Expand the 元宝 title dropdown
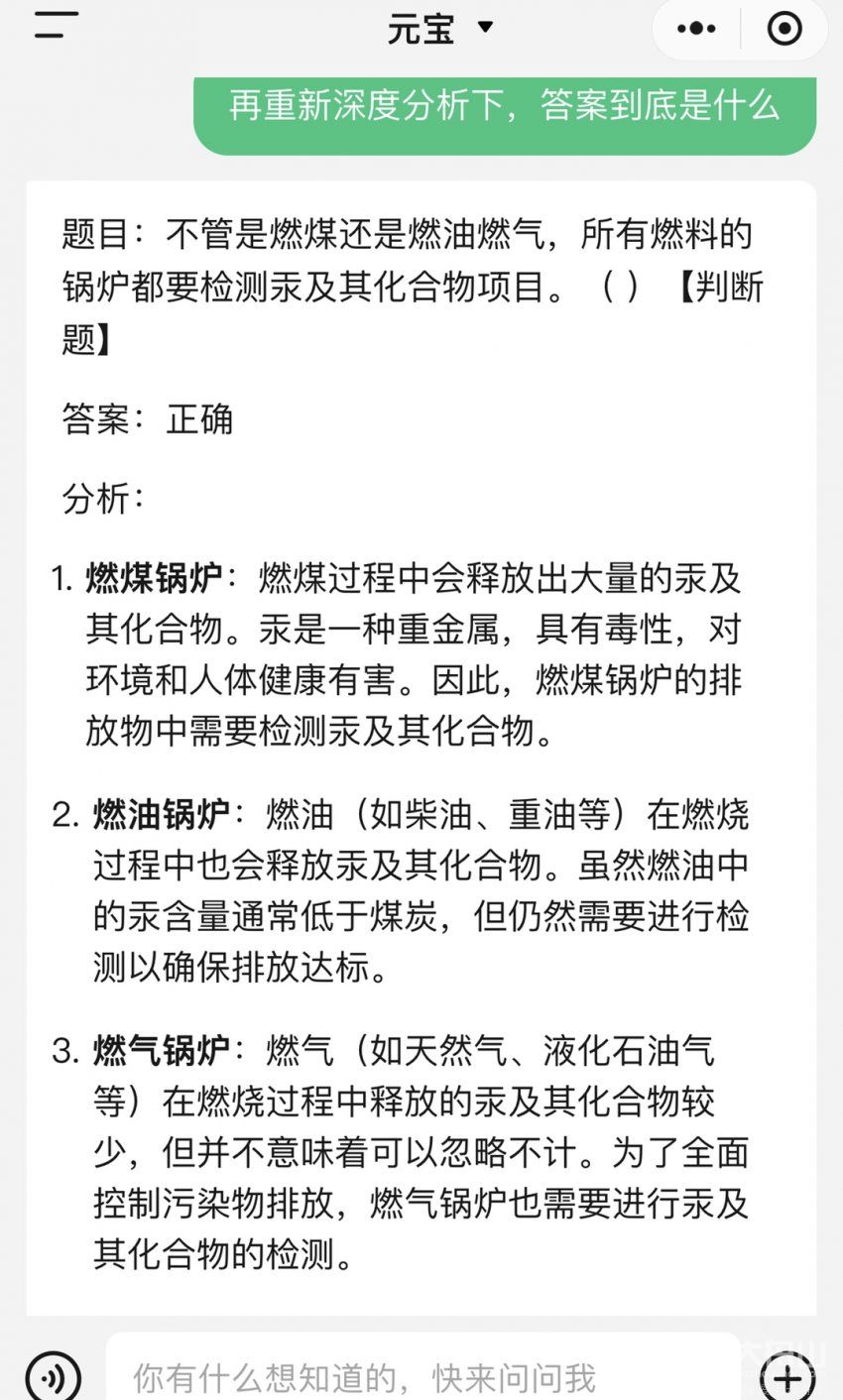The height and width of the screenshot is (1400, 843). tap(440, 28)
